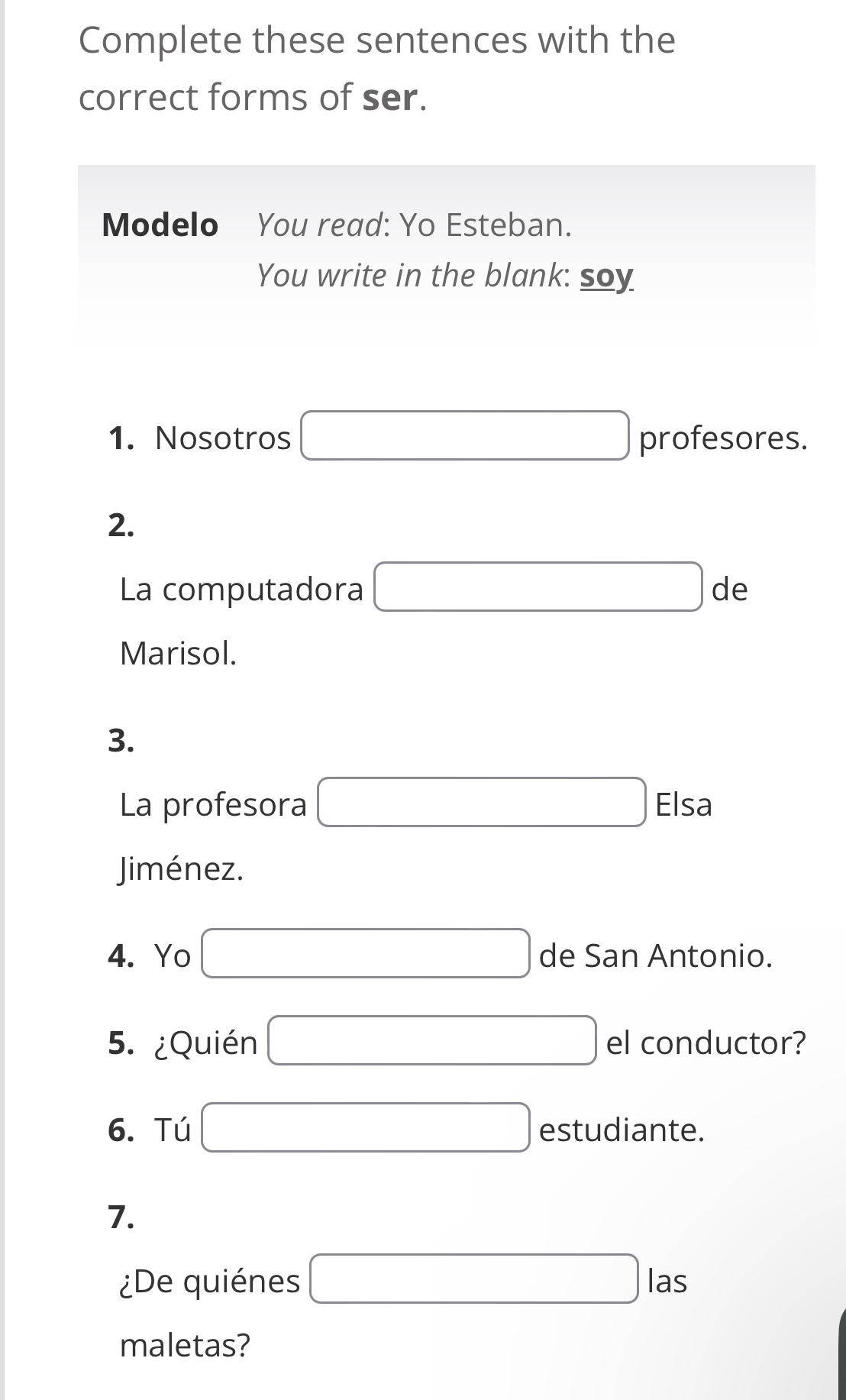Tap the blank between Yo and de San Antonio
The width and height of the screenshot is (846, 1400).
[x=366, y=953]
